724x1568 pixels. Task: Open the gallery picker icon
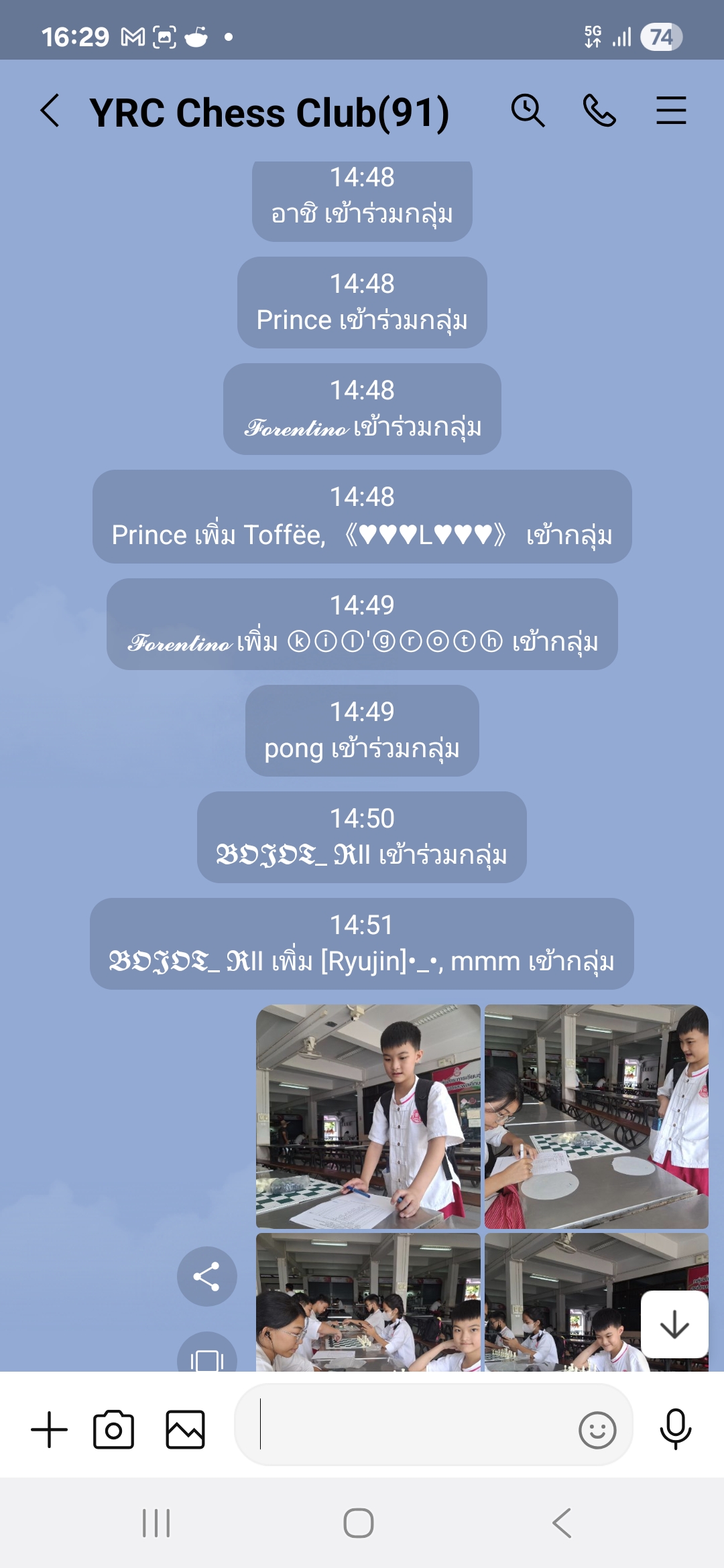pyautogui.click(x=185, y=1430)
